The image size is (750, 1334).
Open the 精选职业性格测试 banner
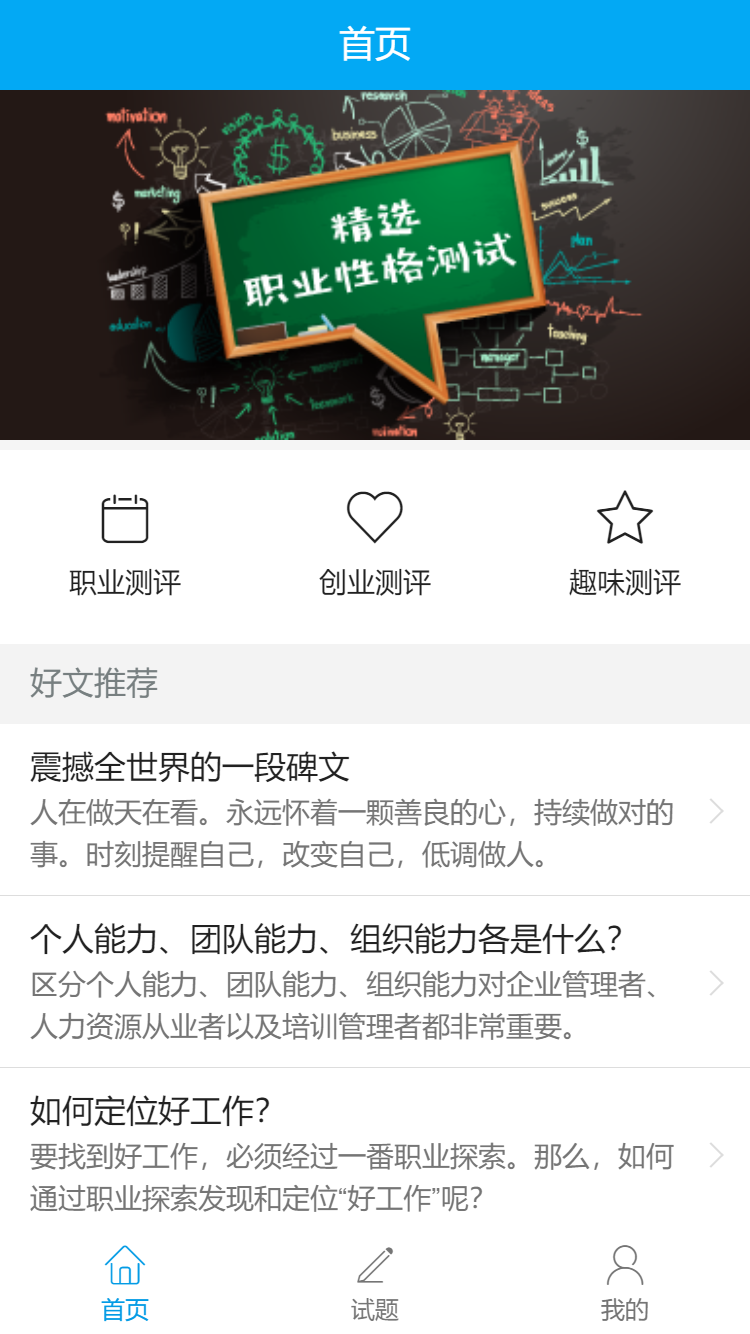point(375,265)
